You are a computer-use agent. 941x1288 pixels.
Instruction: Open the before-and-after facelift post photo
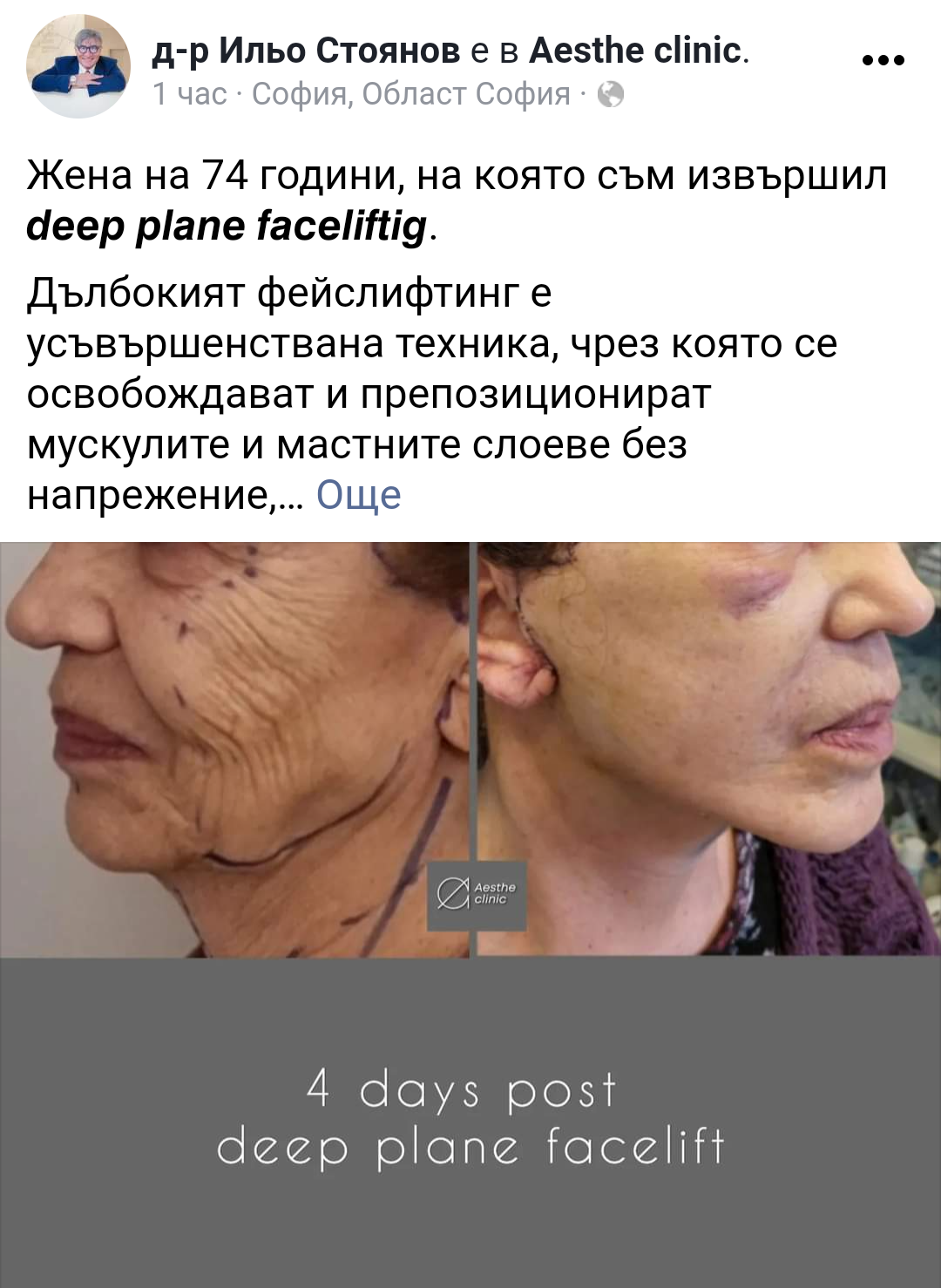tap(470, 871)
